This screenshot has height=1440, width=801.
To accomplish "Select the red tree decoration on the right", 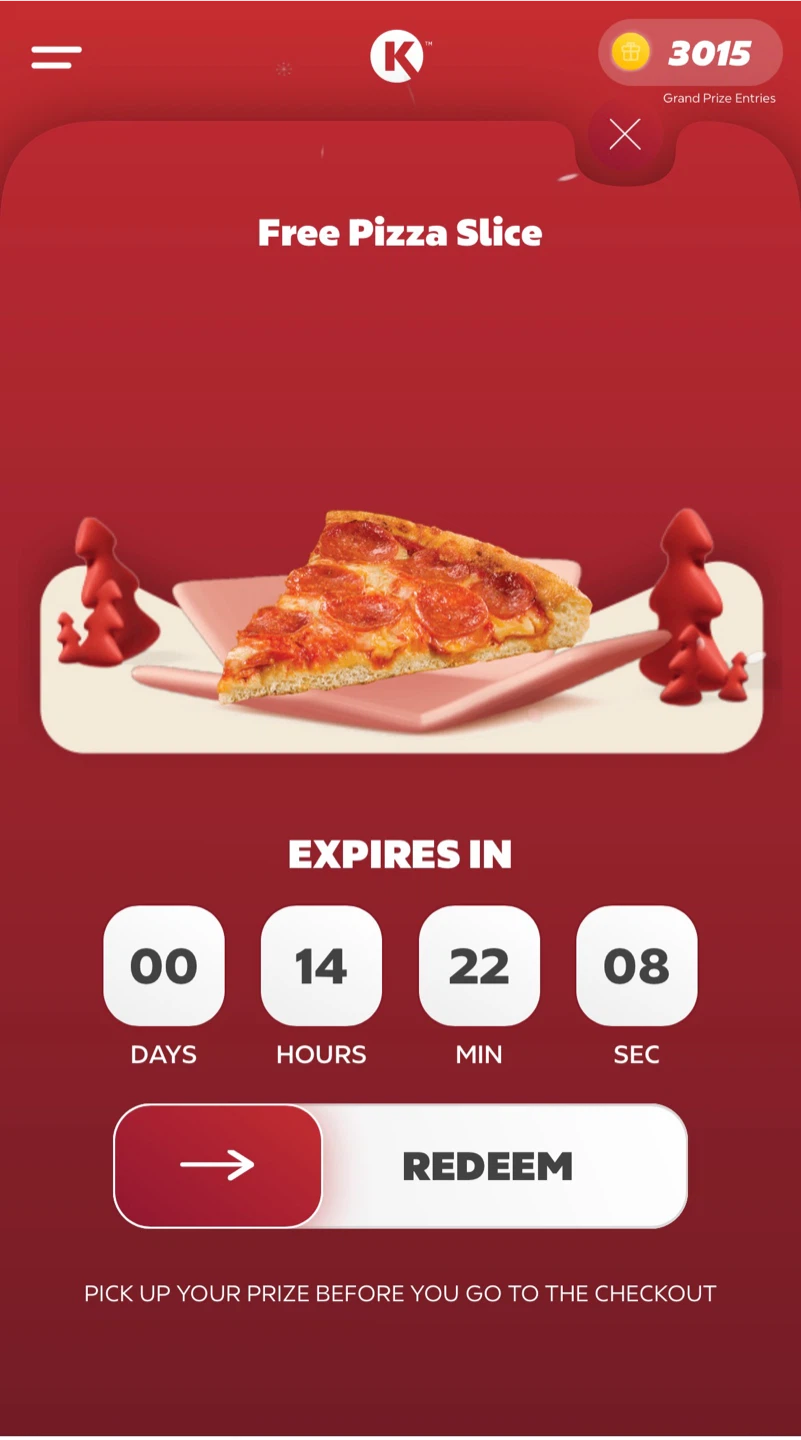I will [687, 580].
